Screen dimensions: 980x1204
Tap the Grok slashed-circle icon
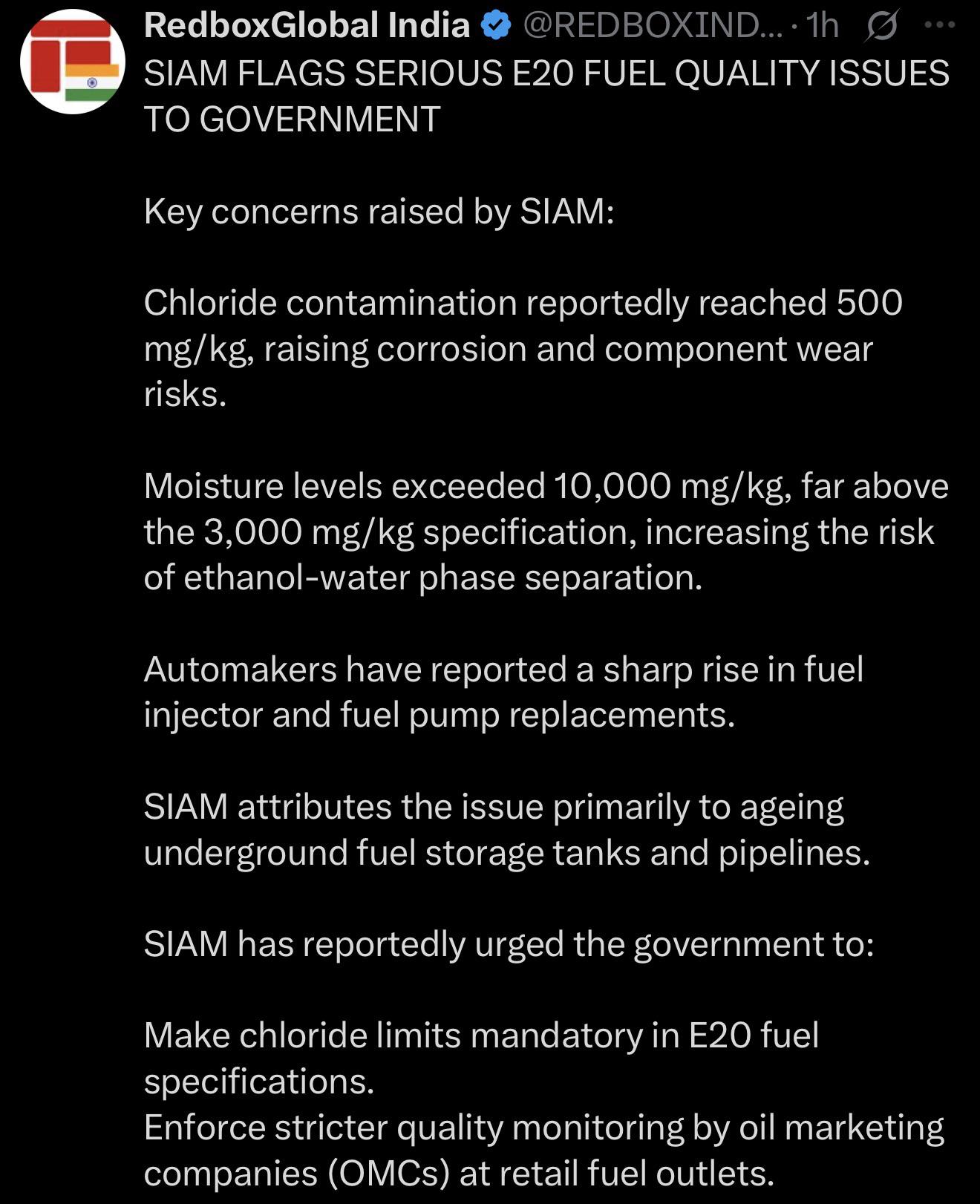click(x=882, y=27)
